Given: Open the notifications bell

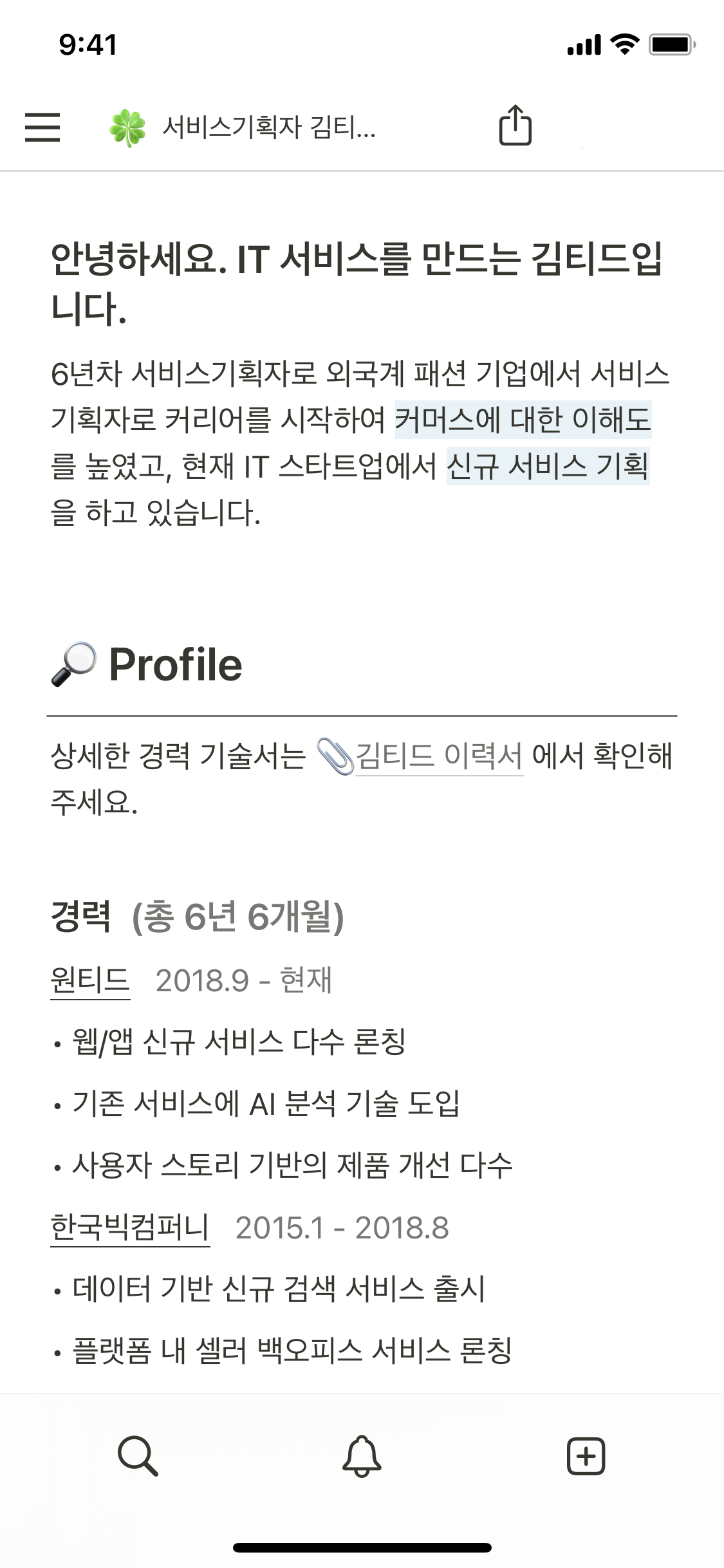Looking at the screenshot, I should point(362,1455).
